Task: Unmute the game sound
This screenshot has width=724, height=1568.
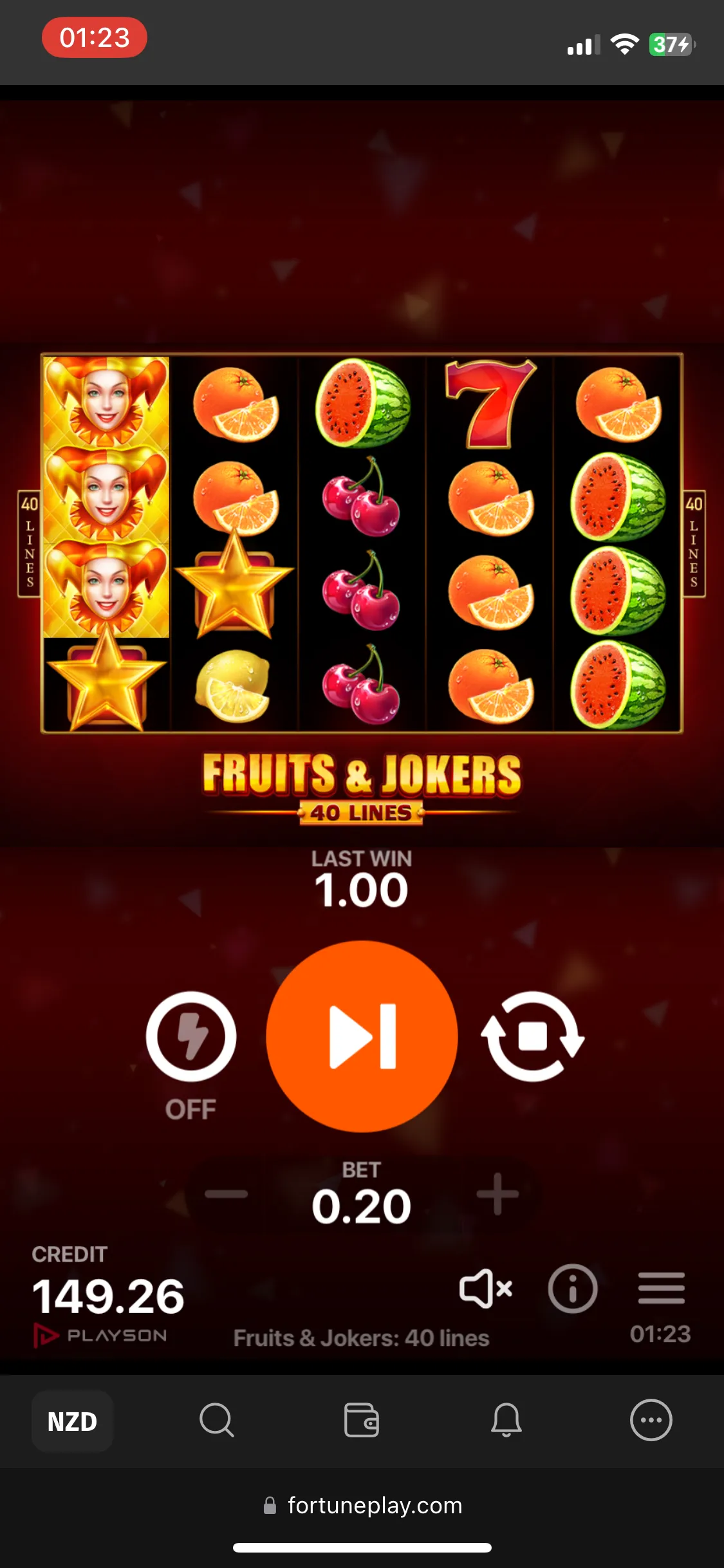Action: [x=486, y=1289]
